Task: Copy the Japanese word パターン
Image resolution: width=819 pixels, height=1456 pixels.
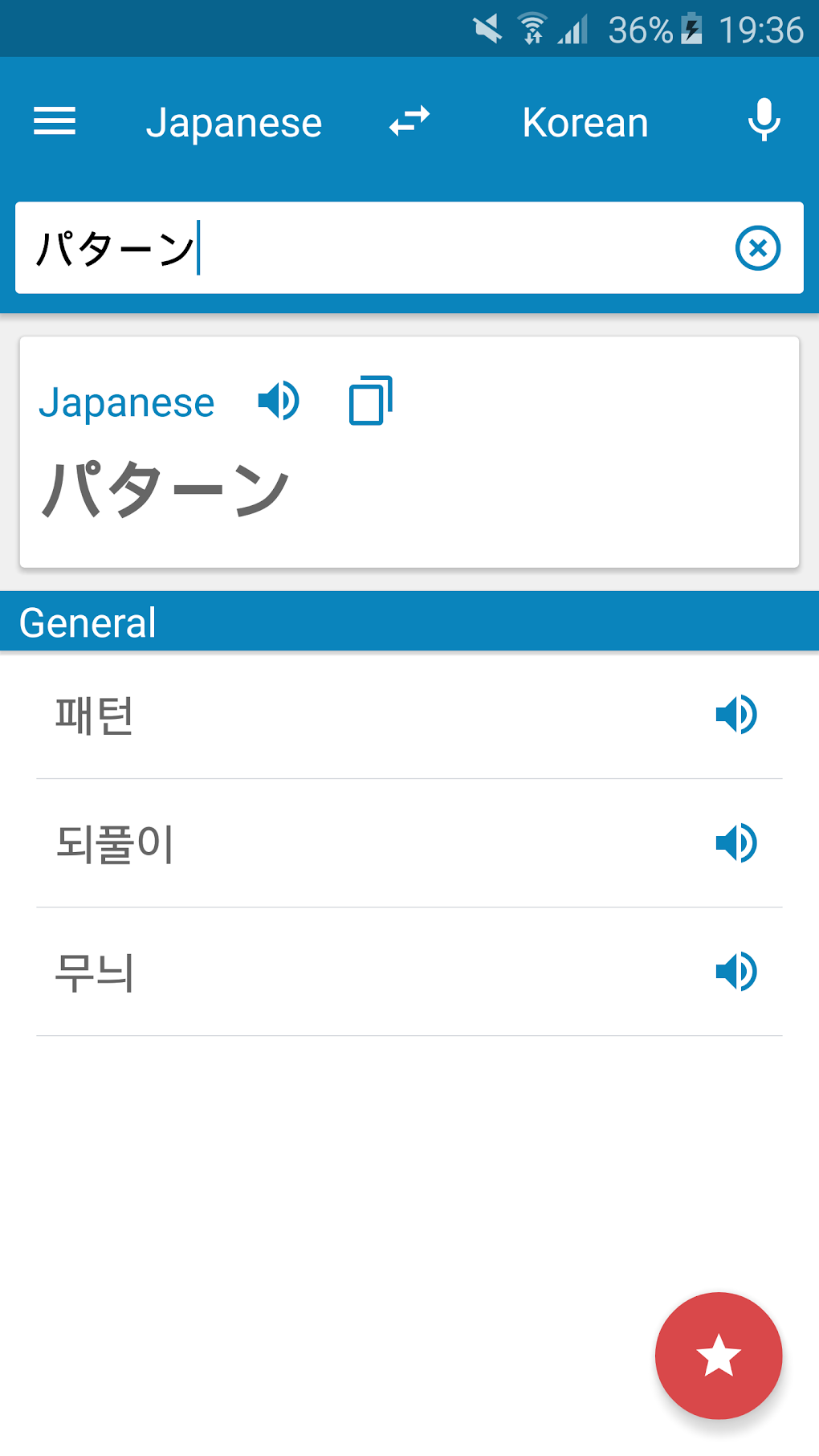Action: click(x=371, y=402)
